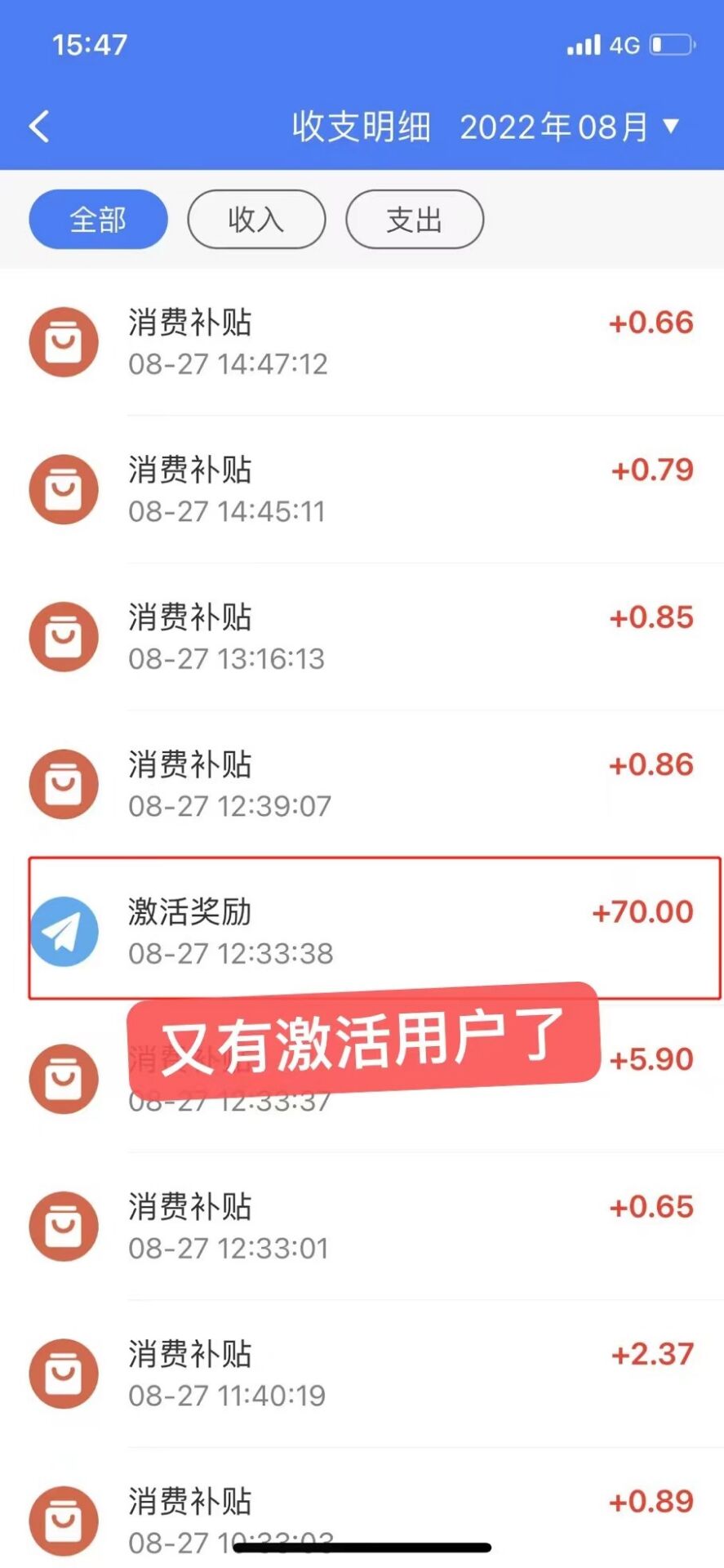
Task: Toggle filter back to 全部 view
Action: pyautogui.click(x=97, y=219)
